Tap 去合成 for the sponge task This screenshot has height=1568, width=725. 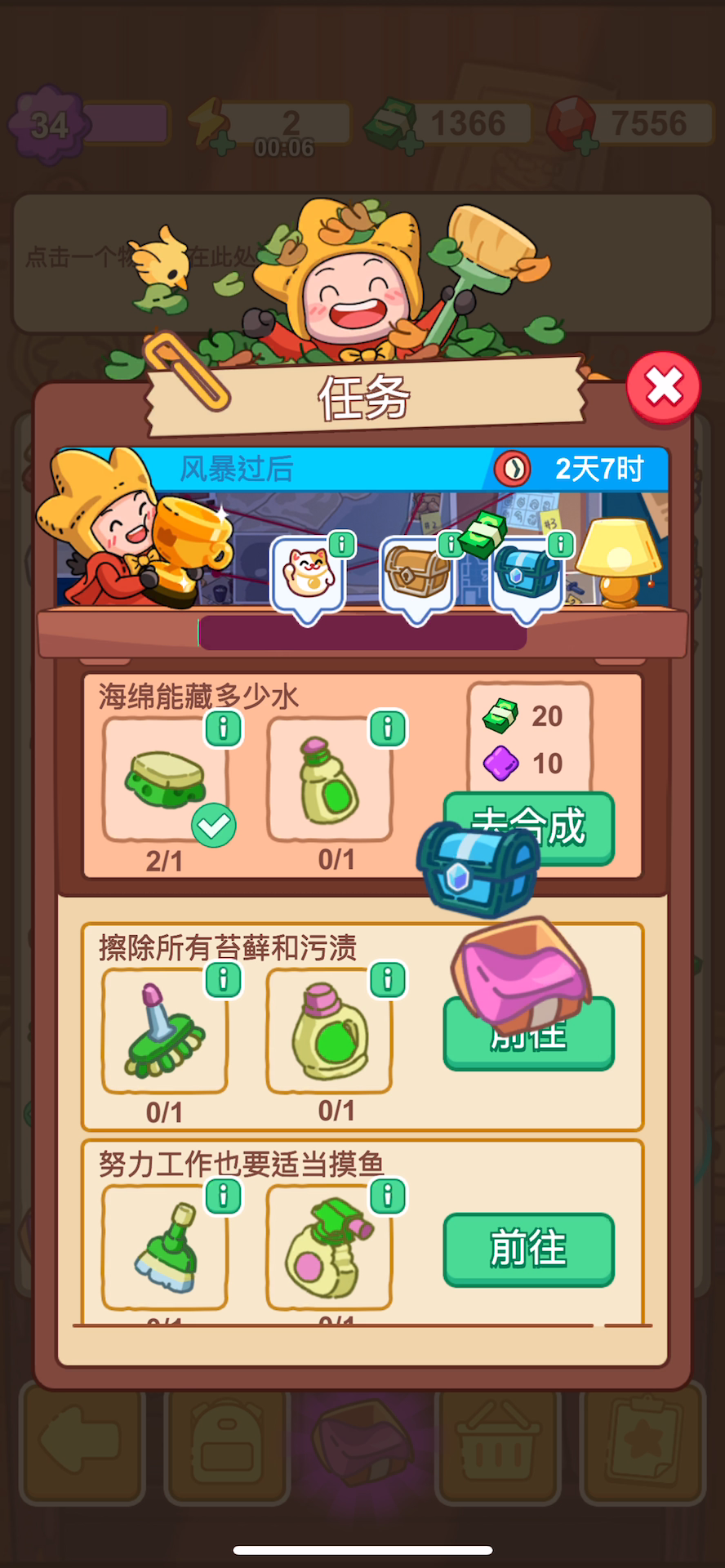tap(528, 827)
